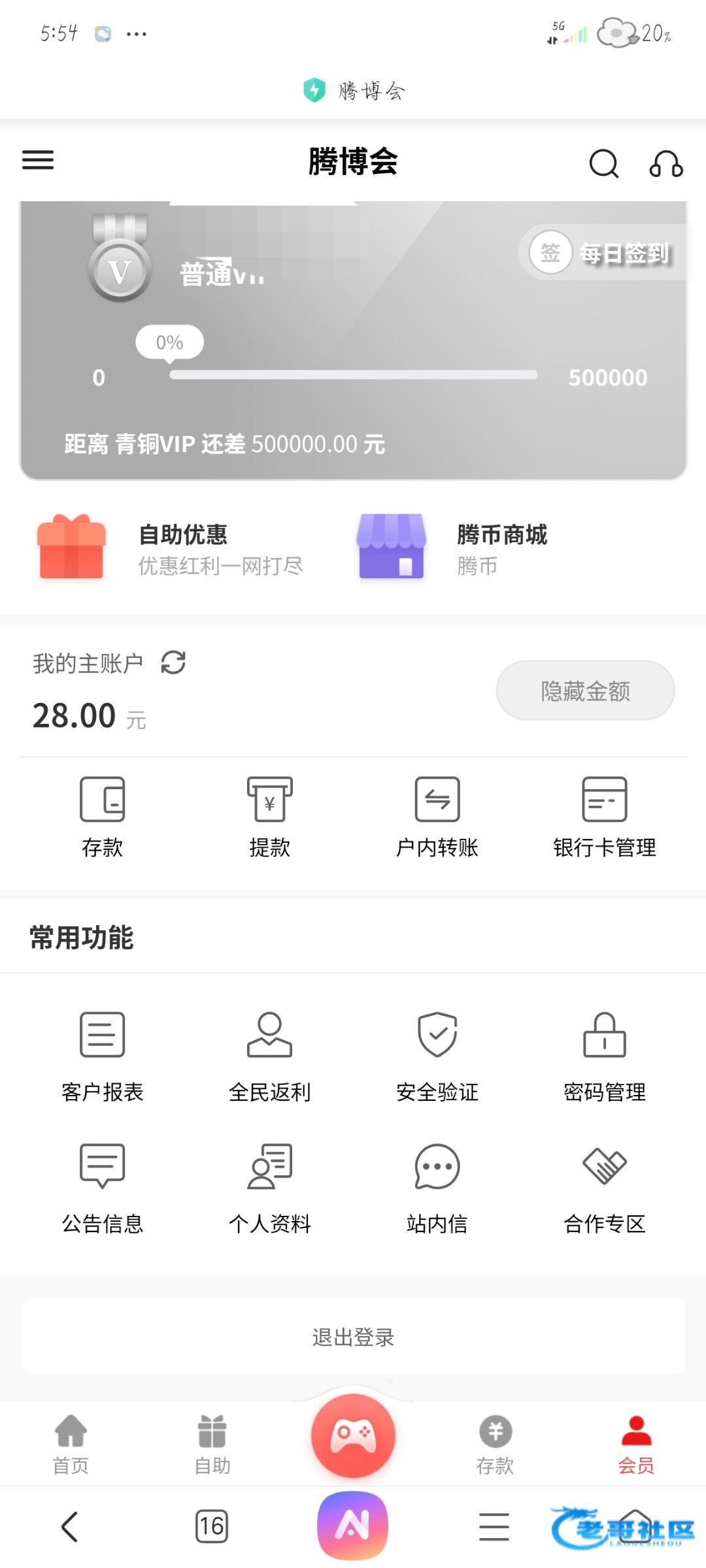Switch to the 首页 home tab

tap(71, 1444)
